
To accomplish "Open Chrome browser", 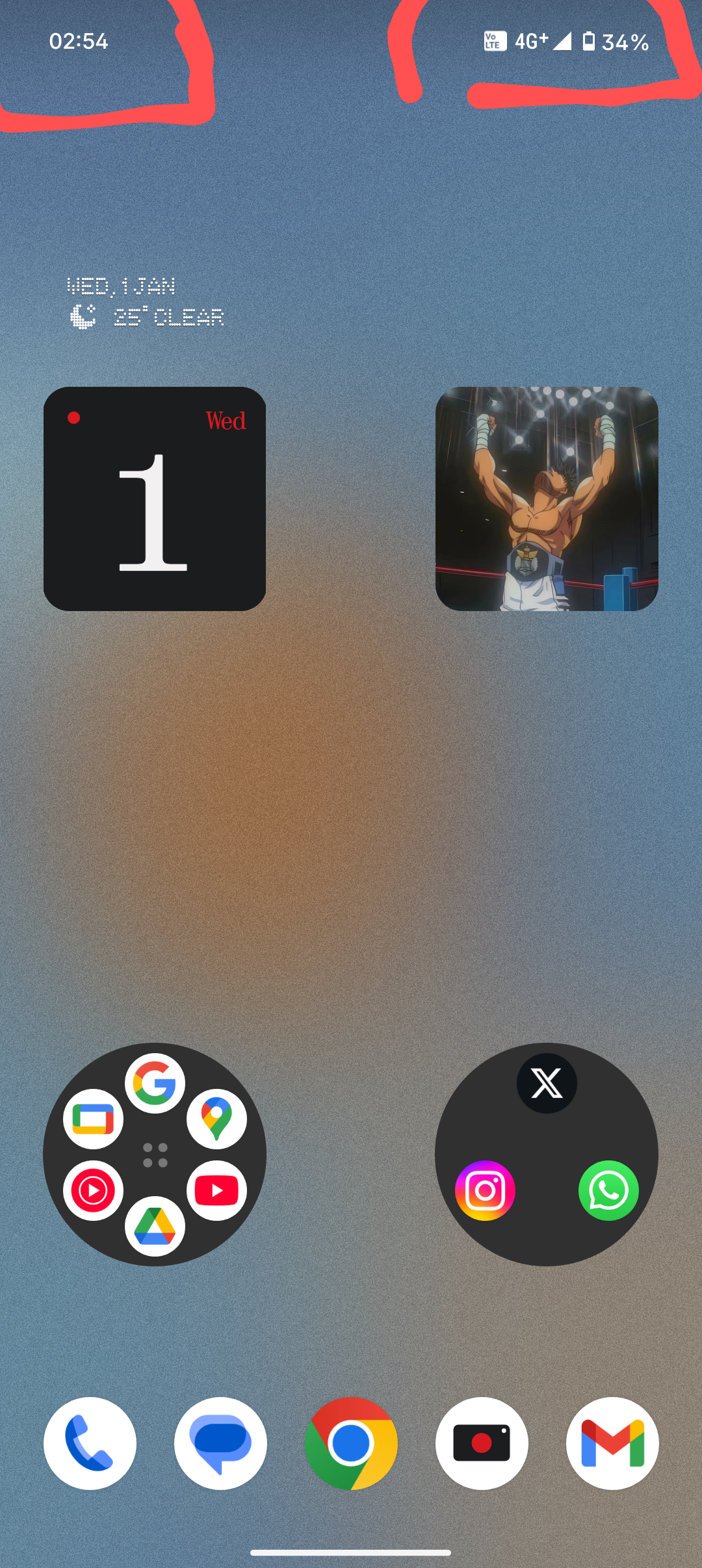I will point(351,1443).
